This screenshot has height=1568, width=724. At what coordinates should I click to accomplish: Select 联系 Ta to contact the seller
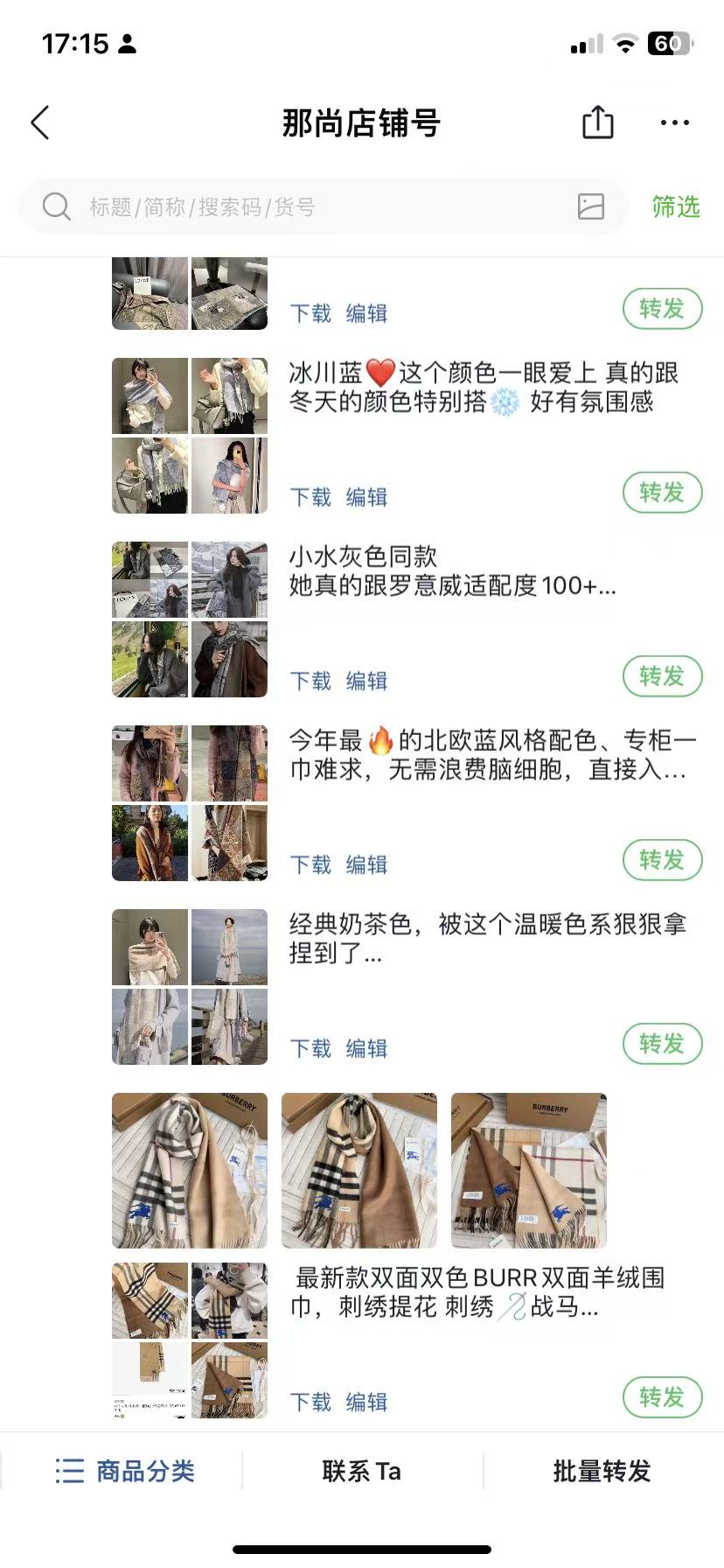pos(362,1471)
